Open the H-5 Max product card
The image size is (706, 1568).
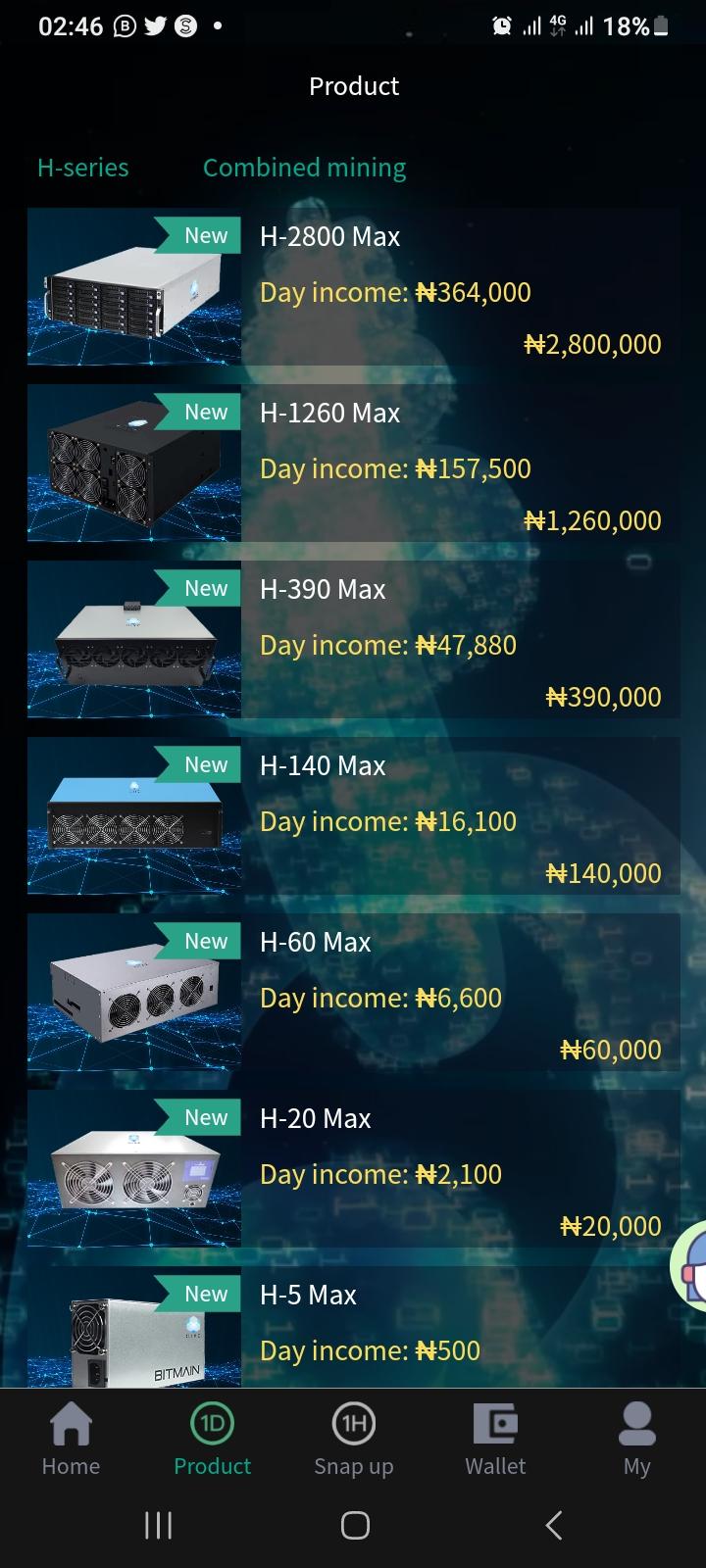353,1328
